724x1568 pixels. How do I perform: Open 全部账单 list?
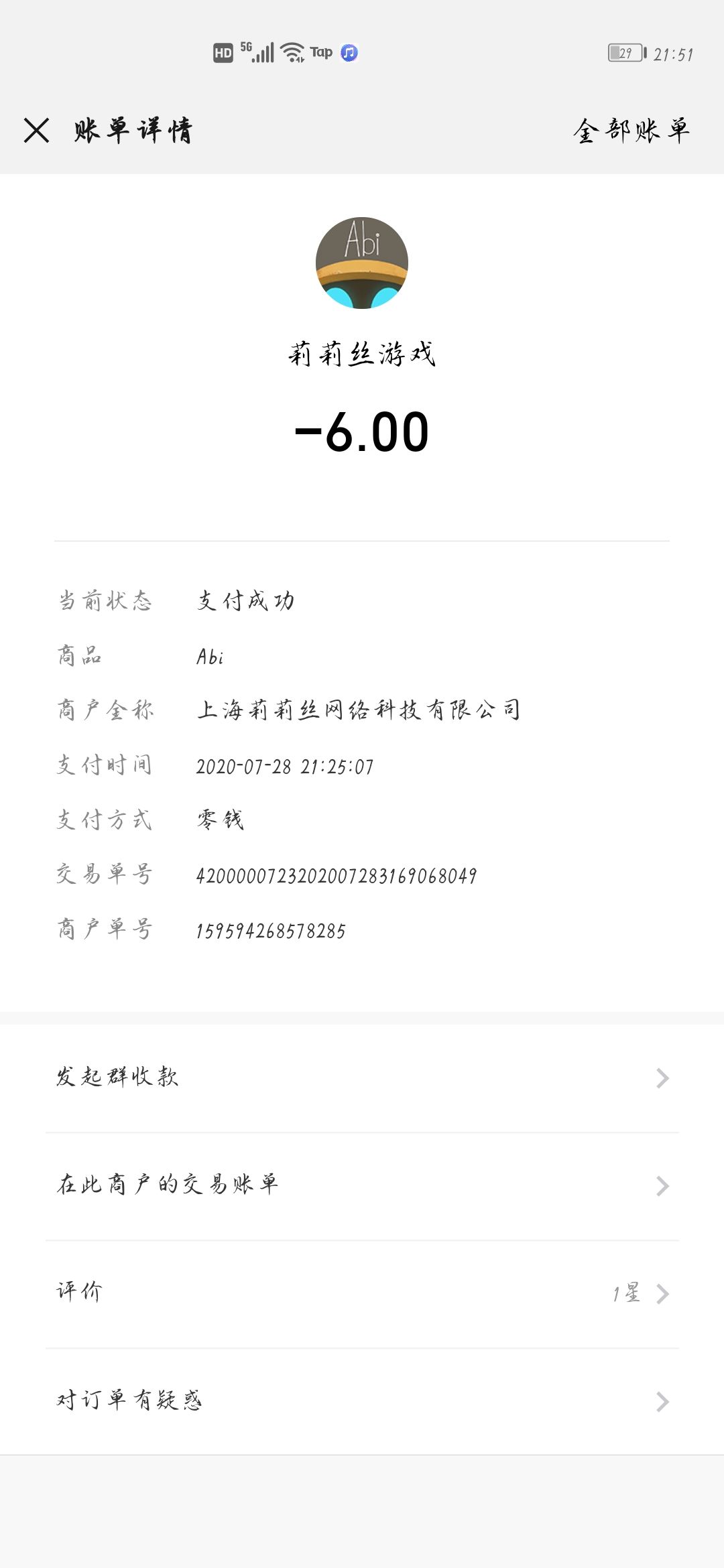pos(631,130)
